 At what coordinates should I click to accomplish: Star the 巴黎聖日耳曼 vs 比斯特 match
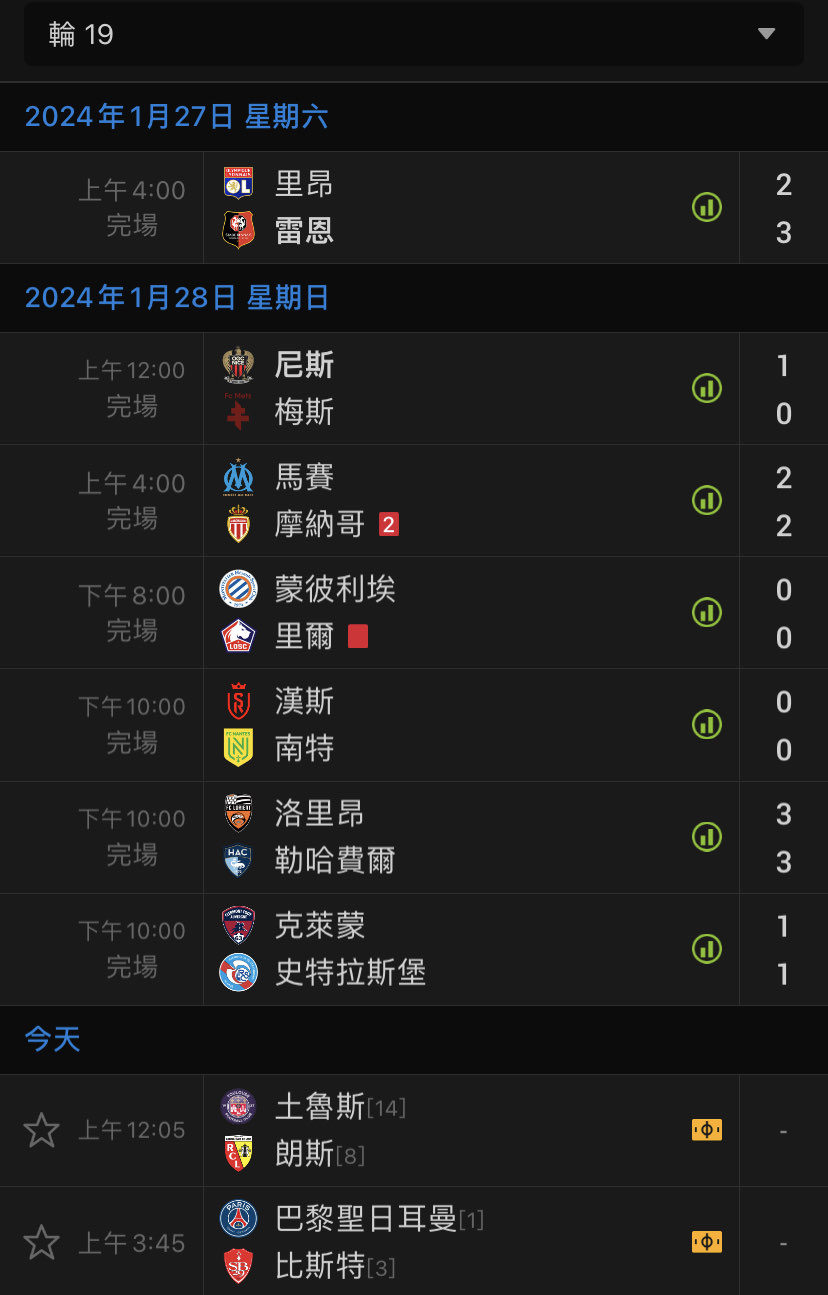coord(41,1242)
